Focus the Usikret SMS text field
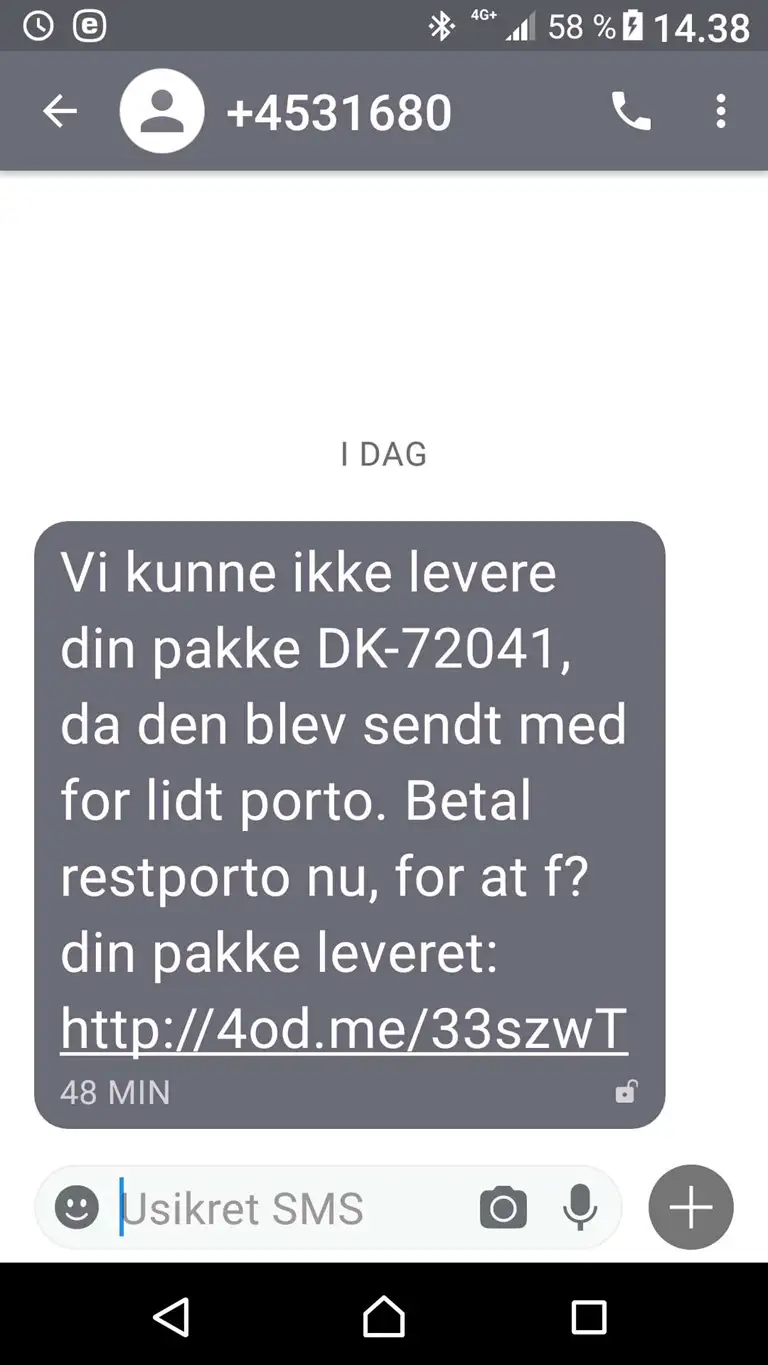 point(290,1208)
